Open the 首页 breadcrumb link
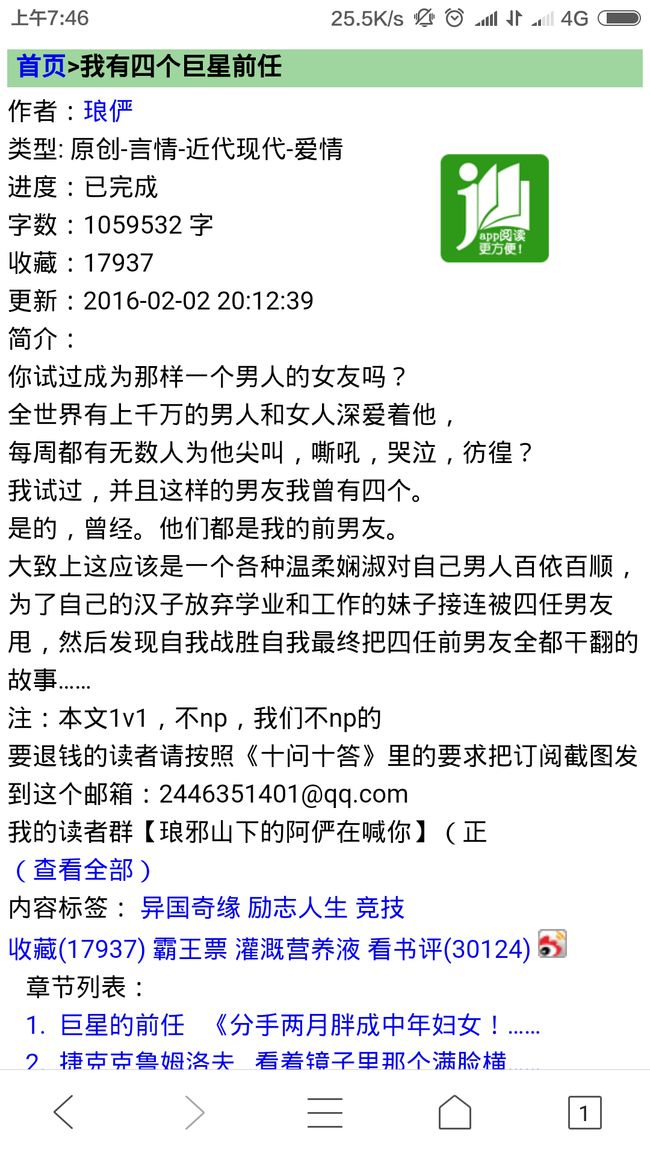Image resolution: width=650 pixels, height=1156 pixels. tap(41, 68)
